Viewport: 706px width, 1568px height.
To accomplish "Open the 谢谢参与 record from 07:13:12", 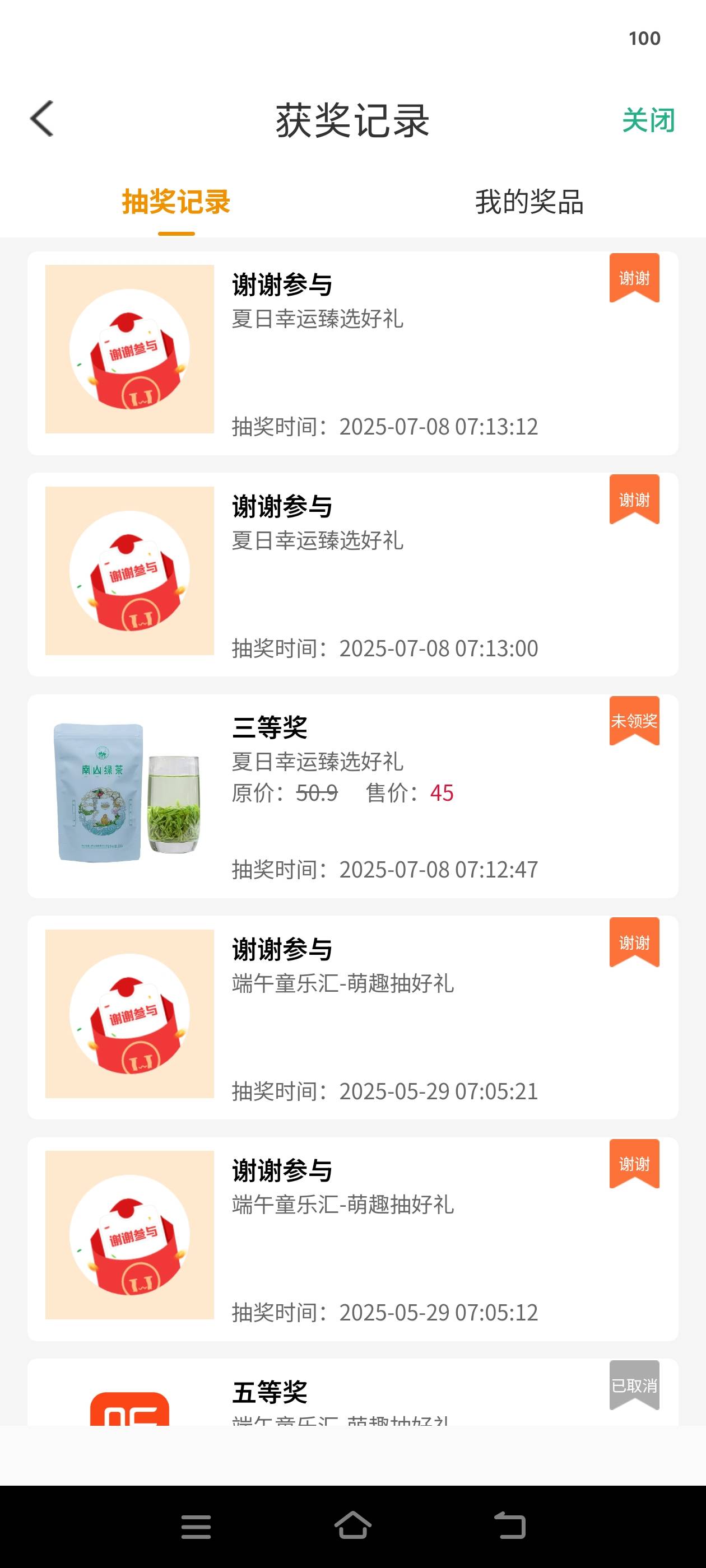I will (352, 353).
